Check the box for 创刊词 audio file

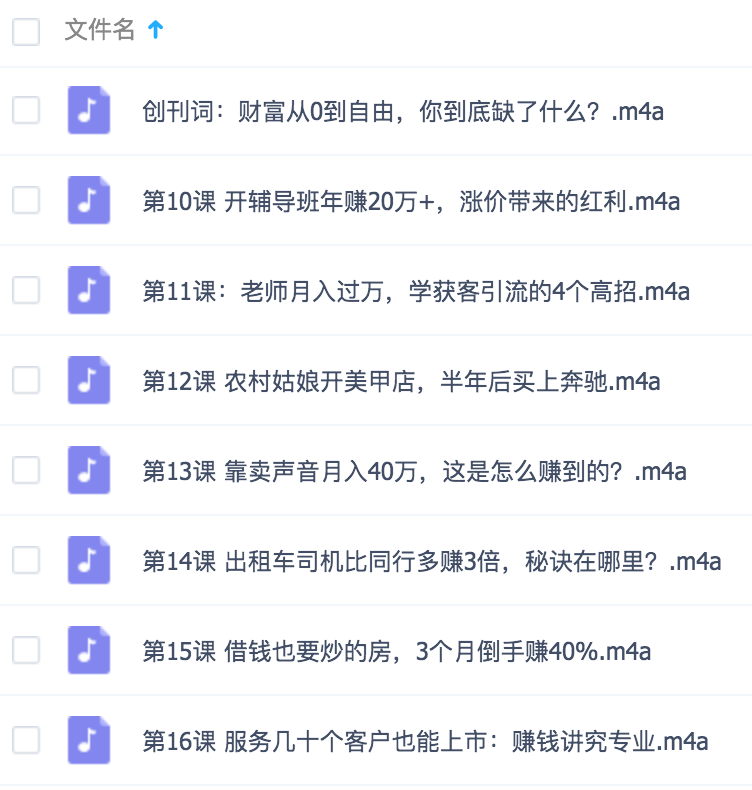click(x=24, y=110)
